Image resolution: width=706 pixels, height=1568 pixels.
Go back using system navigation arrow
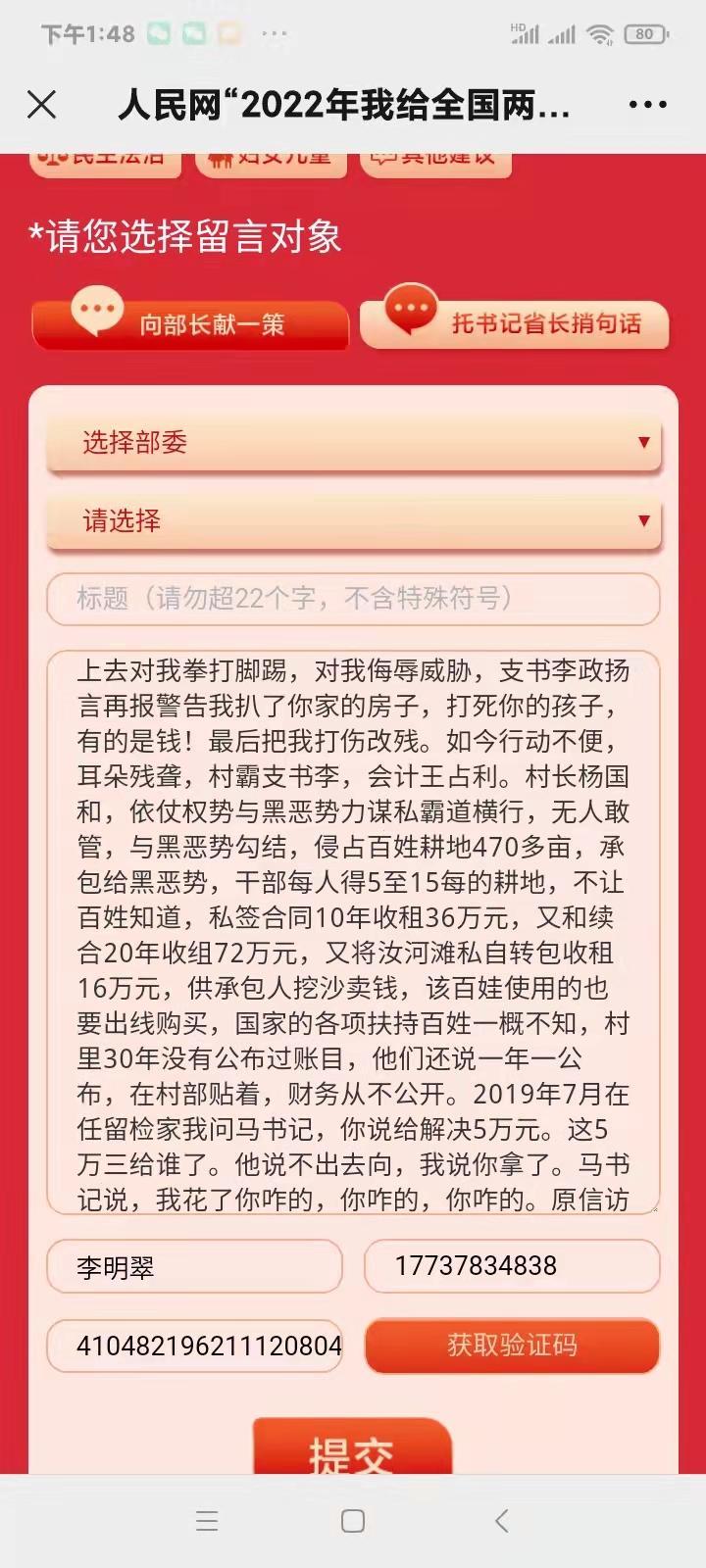tap(501, 1521)
